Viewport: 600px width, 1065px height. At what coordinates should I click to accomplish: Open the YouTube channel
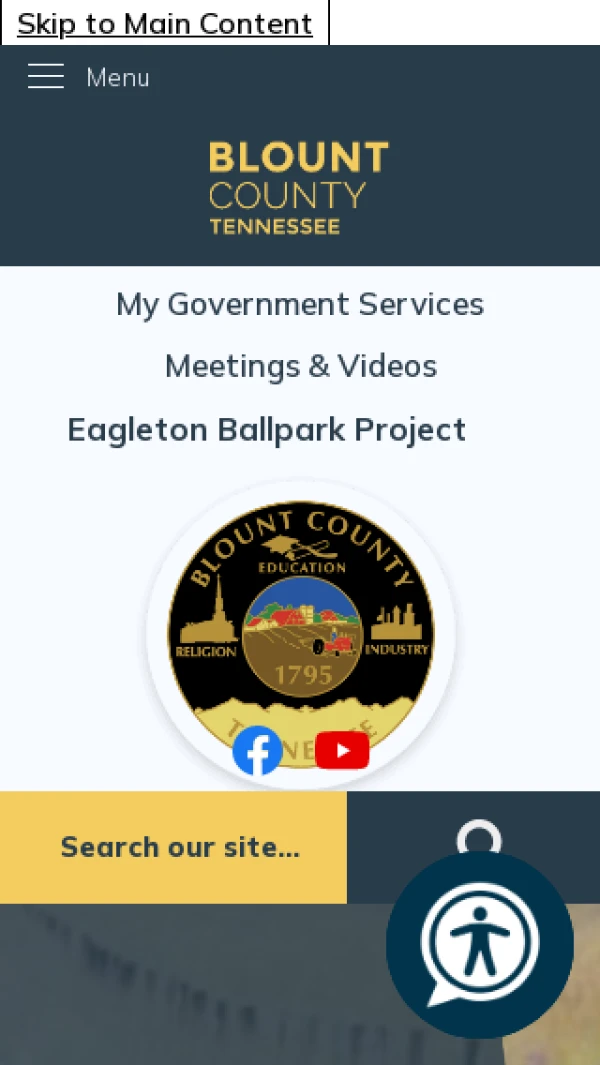tap(342, 751)
